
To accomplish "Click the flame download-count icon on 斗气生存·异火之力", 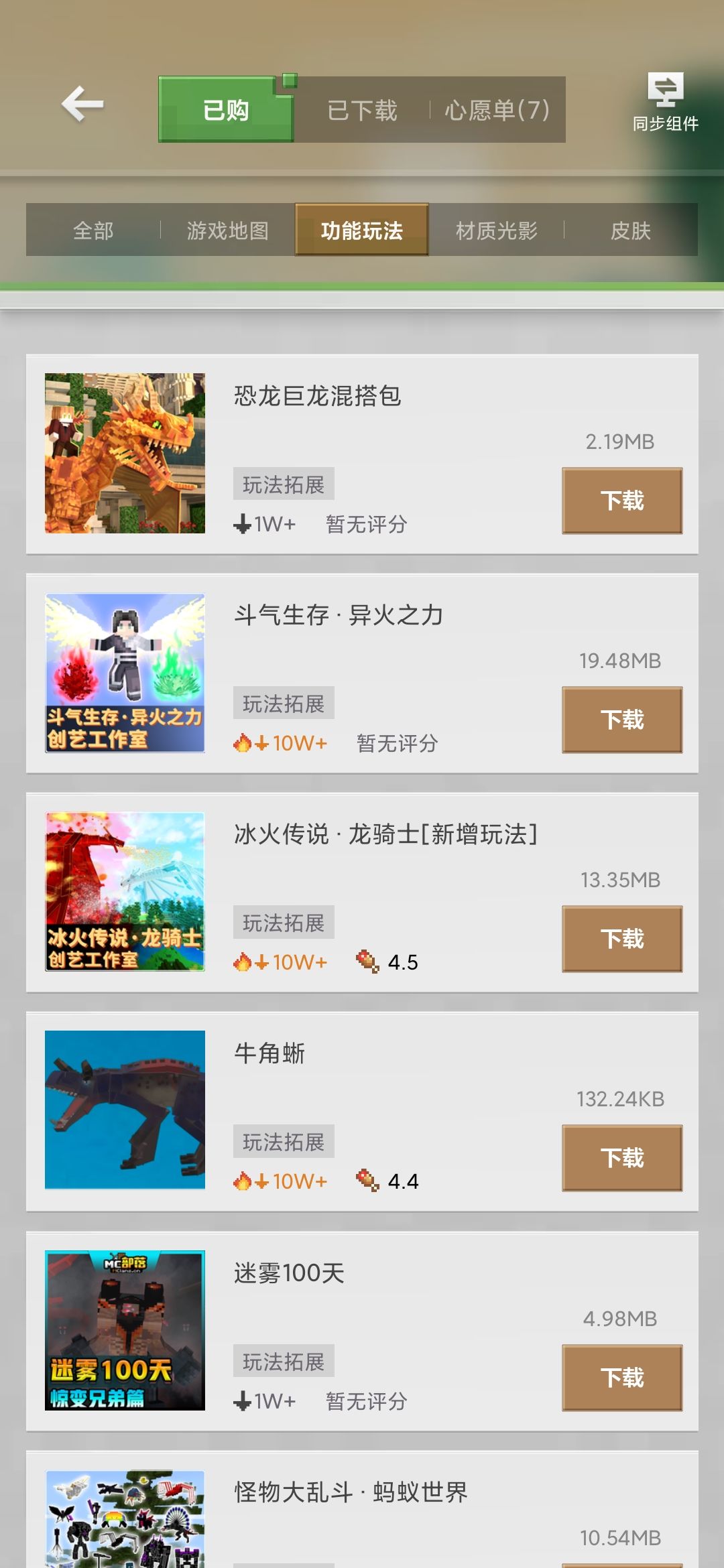I will 243,742.
